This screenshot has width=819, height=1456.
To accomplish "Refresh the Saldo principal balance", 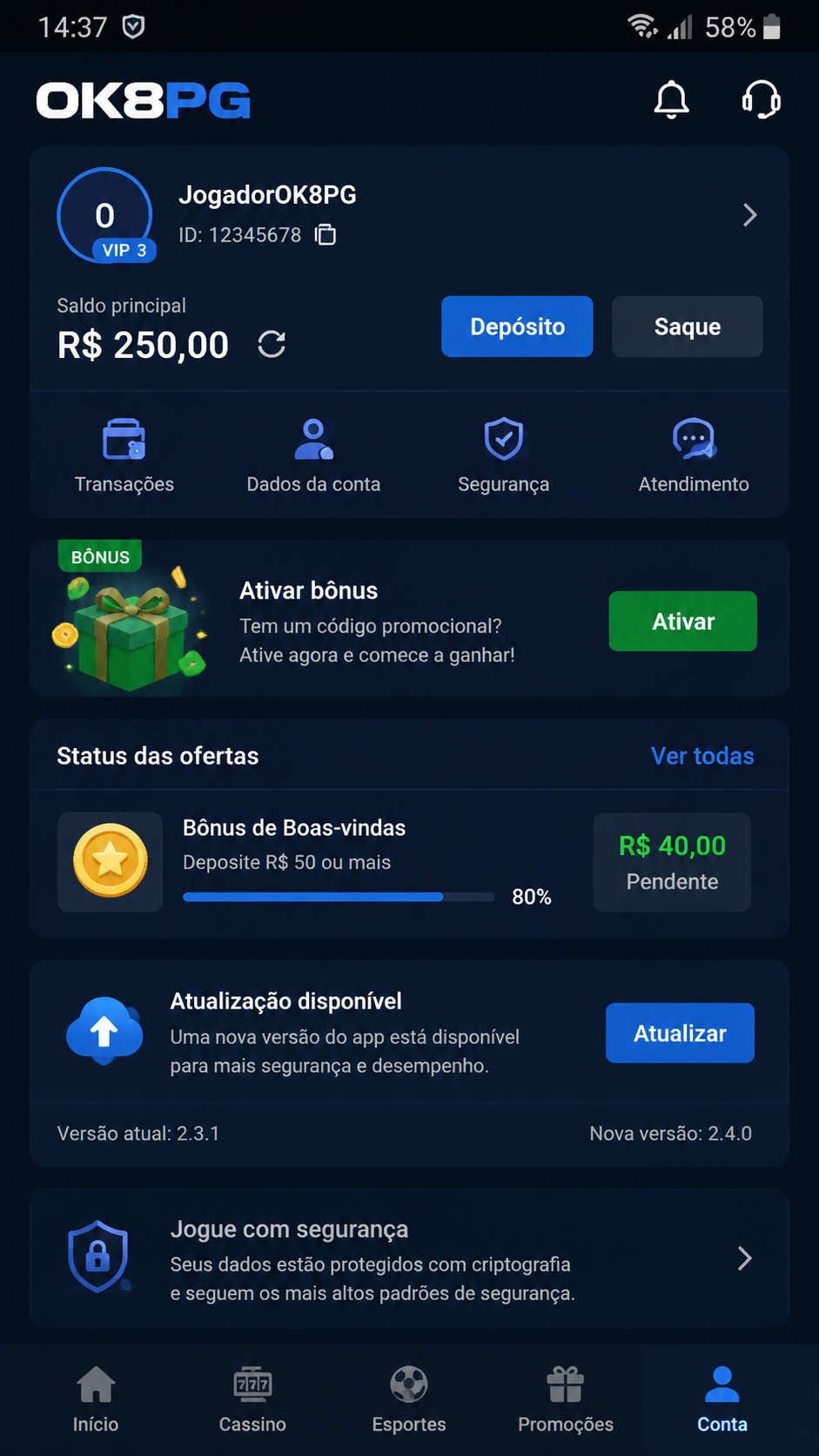I will coord(272,344).
